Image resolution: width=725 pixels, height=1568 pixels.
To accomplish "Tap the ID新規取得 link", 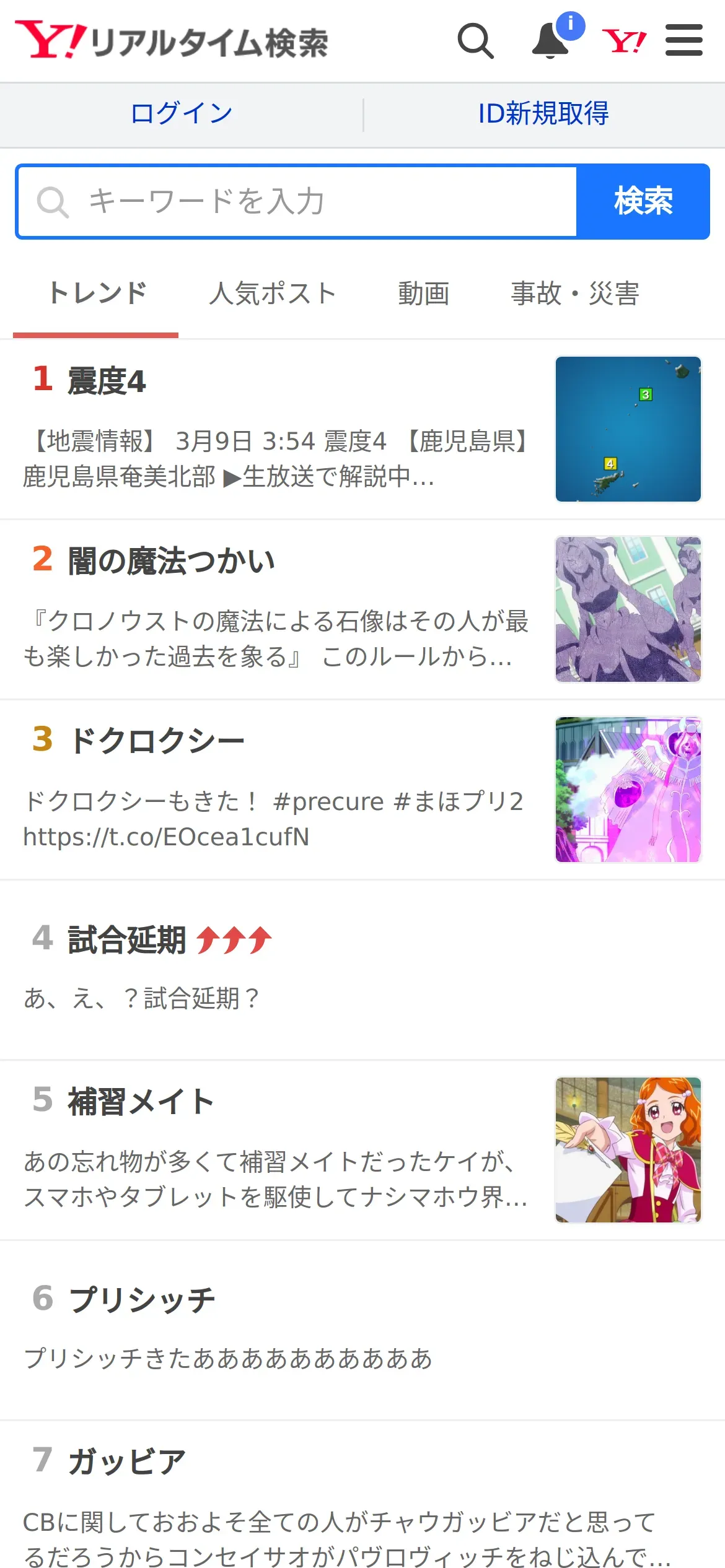I will click(543, 114).
